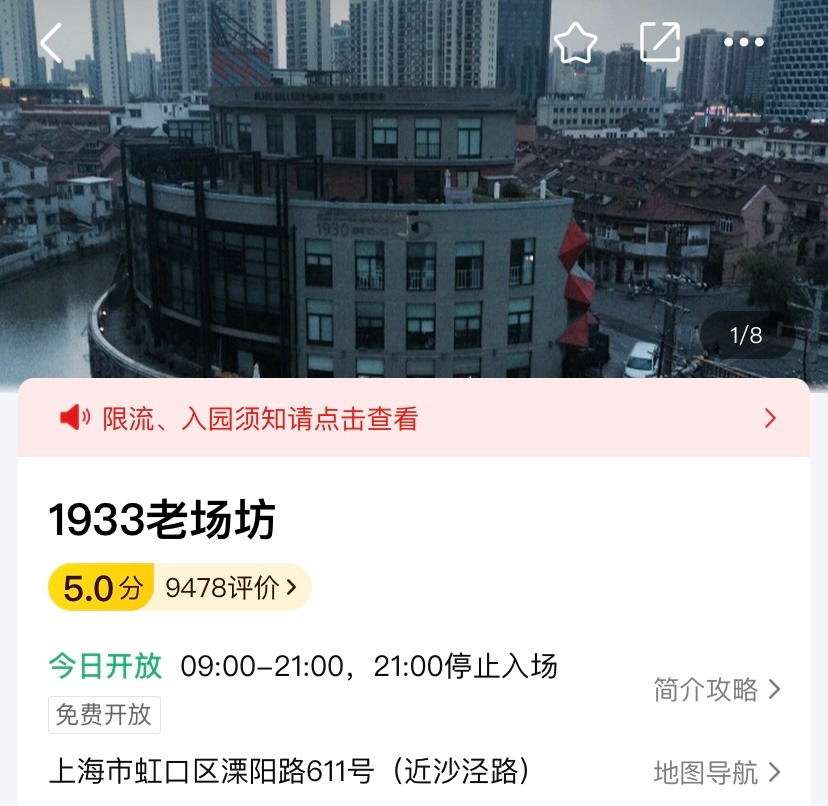Image resolution: width=828 pixels, height=806 pixels.
Task: Open the three-dot overflow menu
Action: click(744, 42)
